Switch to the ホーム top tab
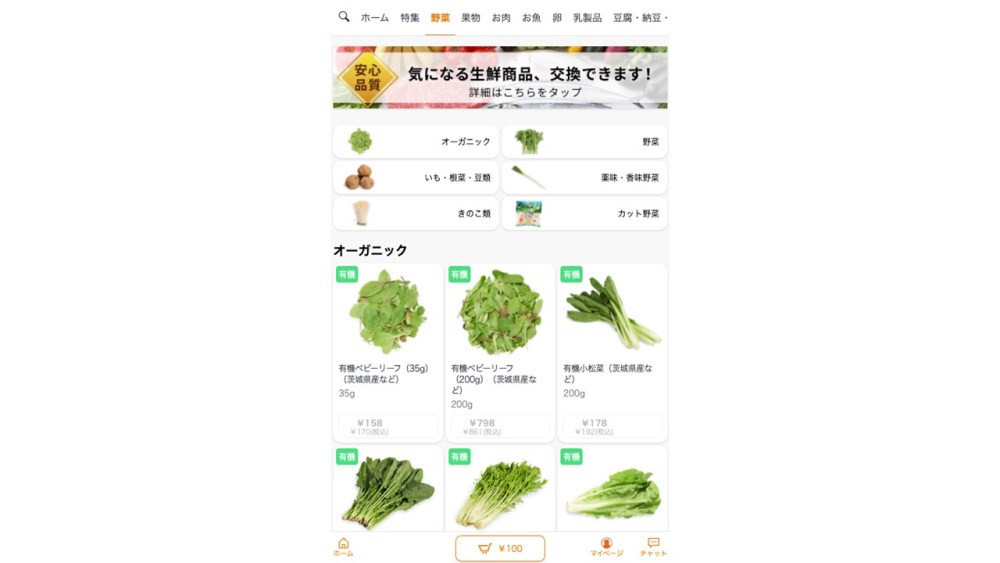1000x563 pixels. 375,18
